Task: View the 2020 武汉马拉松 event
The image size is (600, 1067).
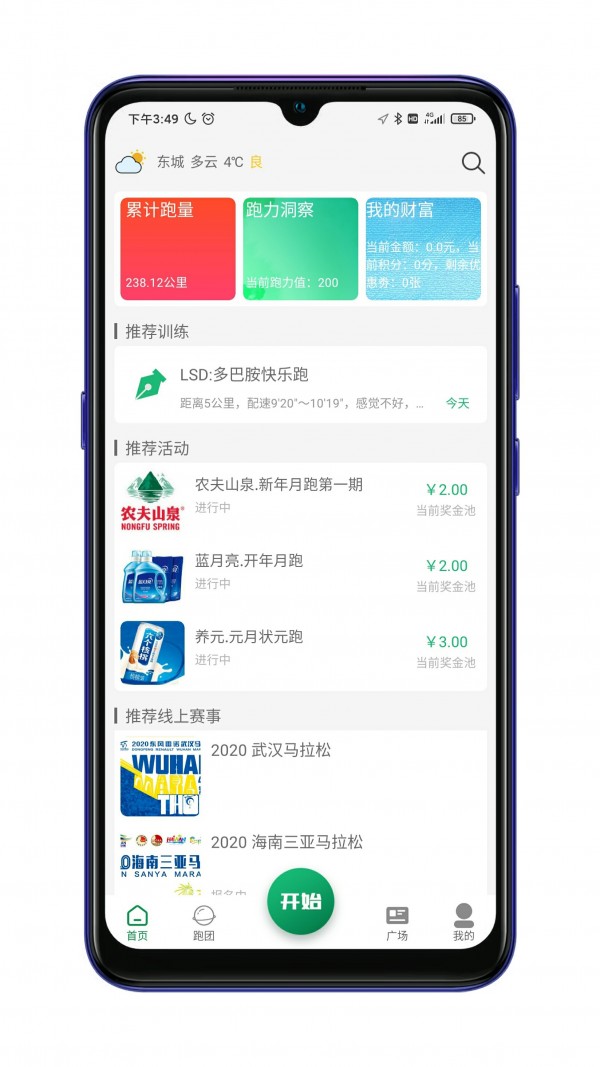Action: 300,777
